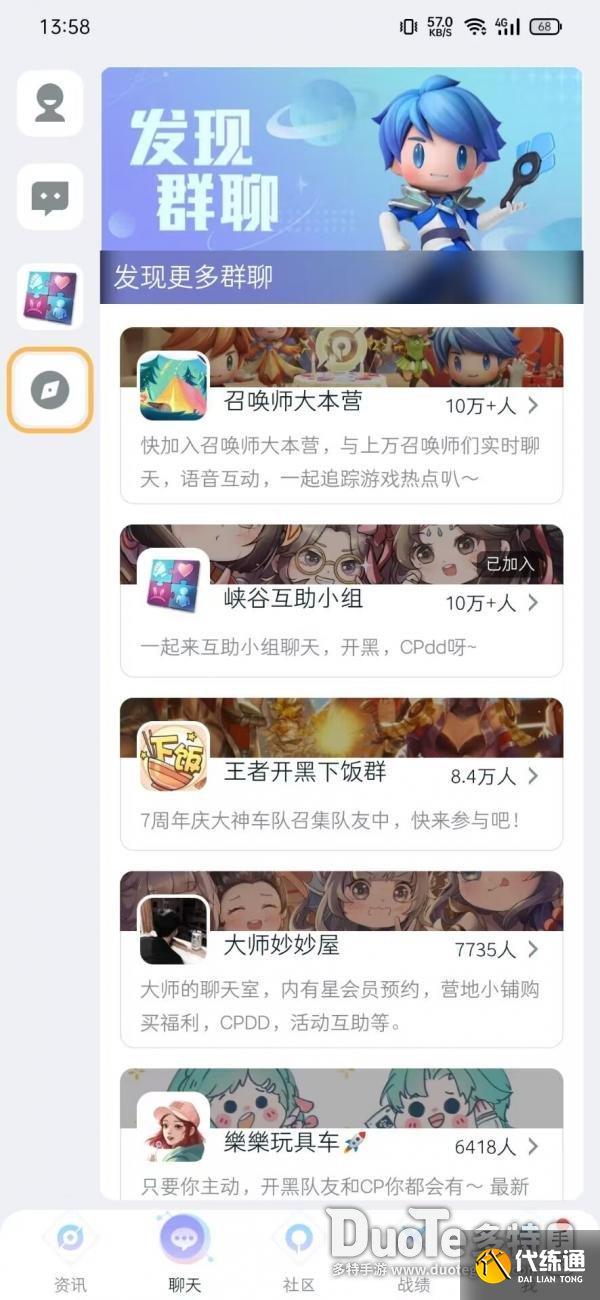
Task: Open the 召唤师大本营 group card
Action: (x=341, y=415)
